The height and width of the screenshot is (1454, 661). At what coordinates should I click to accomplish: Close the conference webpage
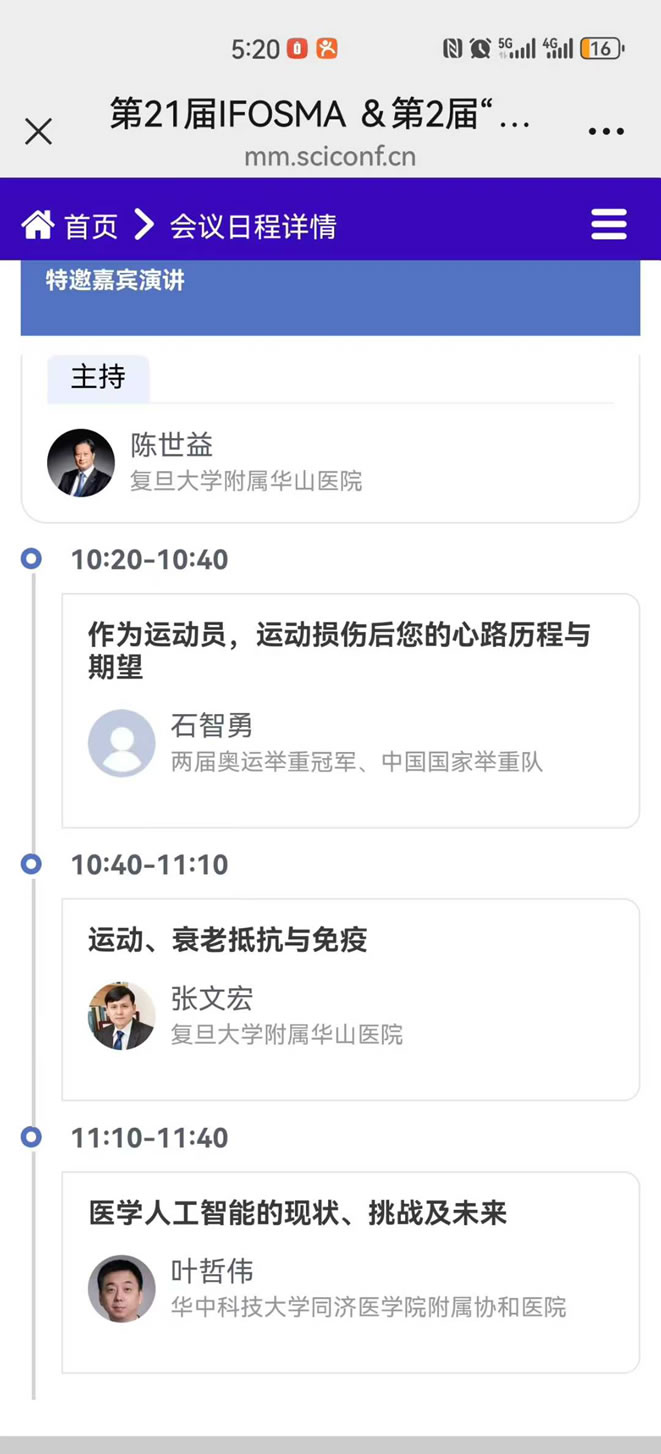(38, 131)
